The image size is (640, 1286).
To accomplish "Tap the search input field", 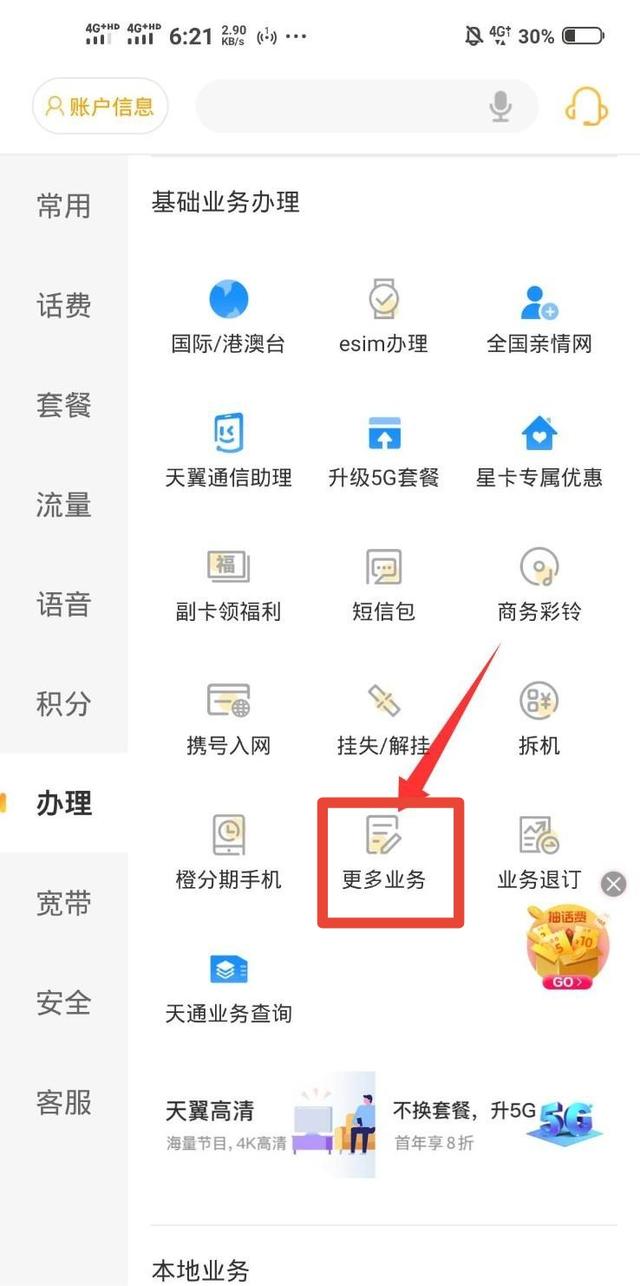I will click(x=340, y=107).
